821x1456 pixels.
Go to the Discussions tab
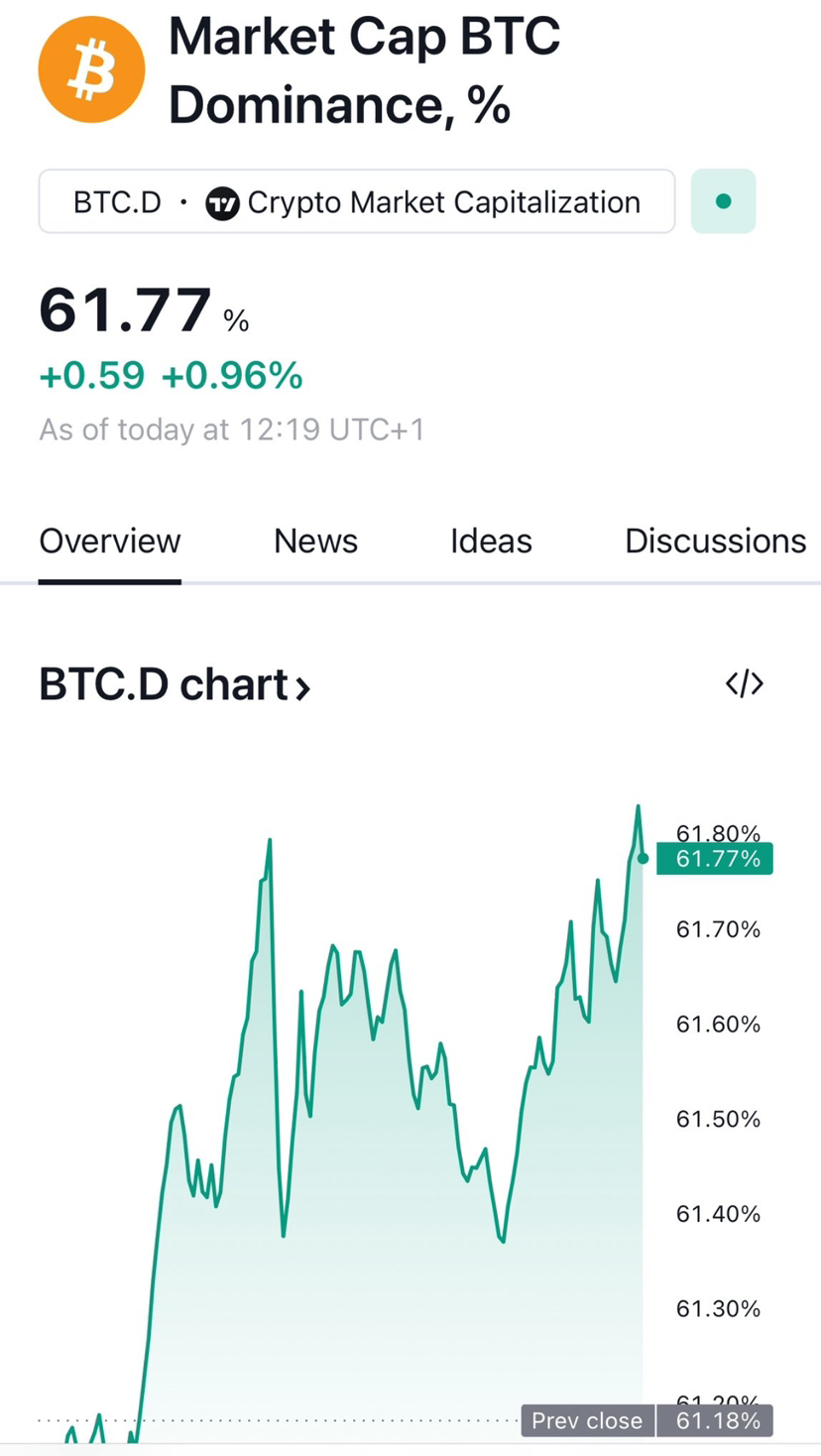(x=715, y=542)
